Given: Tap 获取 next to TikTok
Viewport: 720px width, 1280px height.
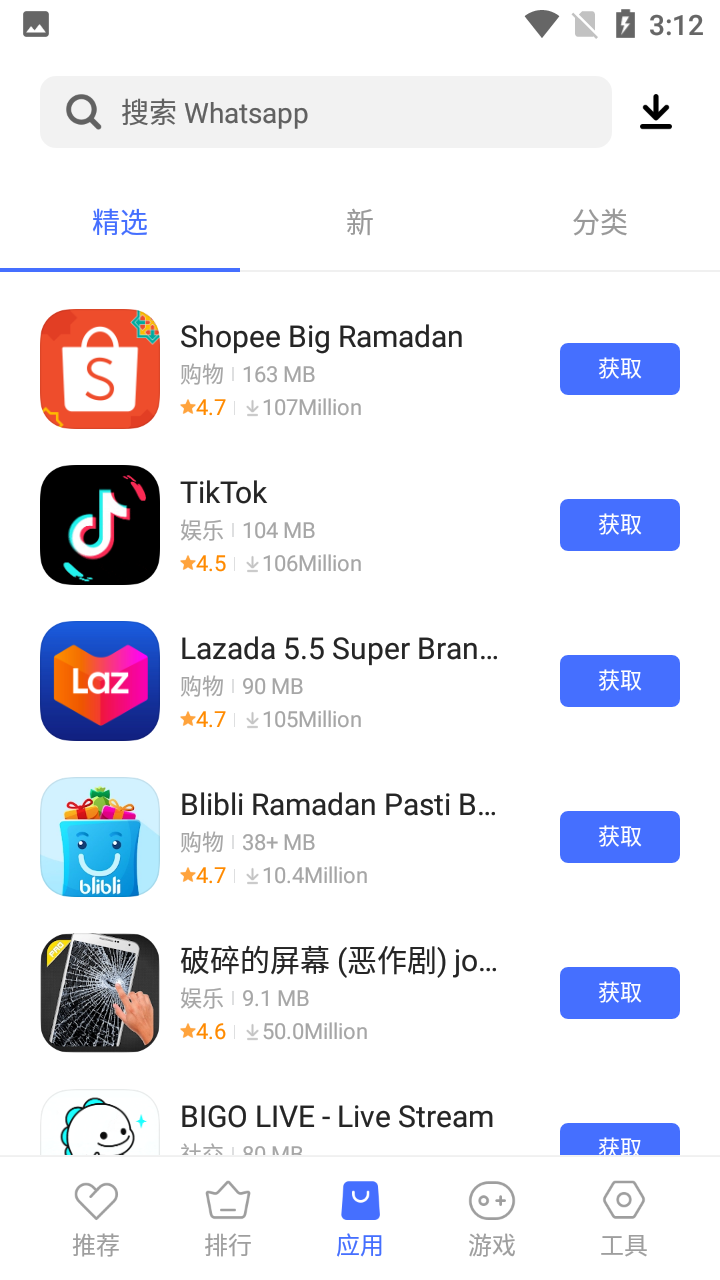Looking at the screenshot, I should (x=619, y=525).
